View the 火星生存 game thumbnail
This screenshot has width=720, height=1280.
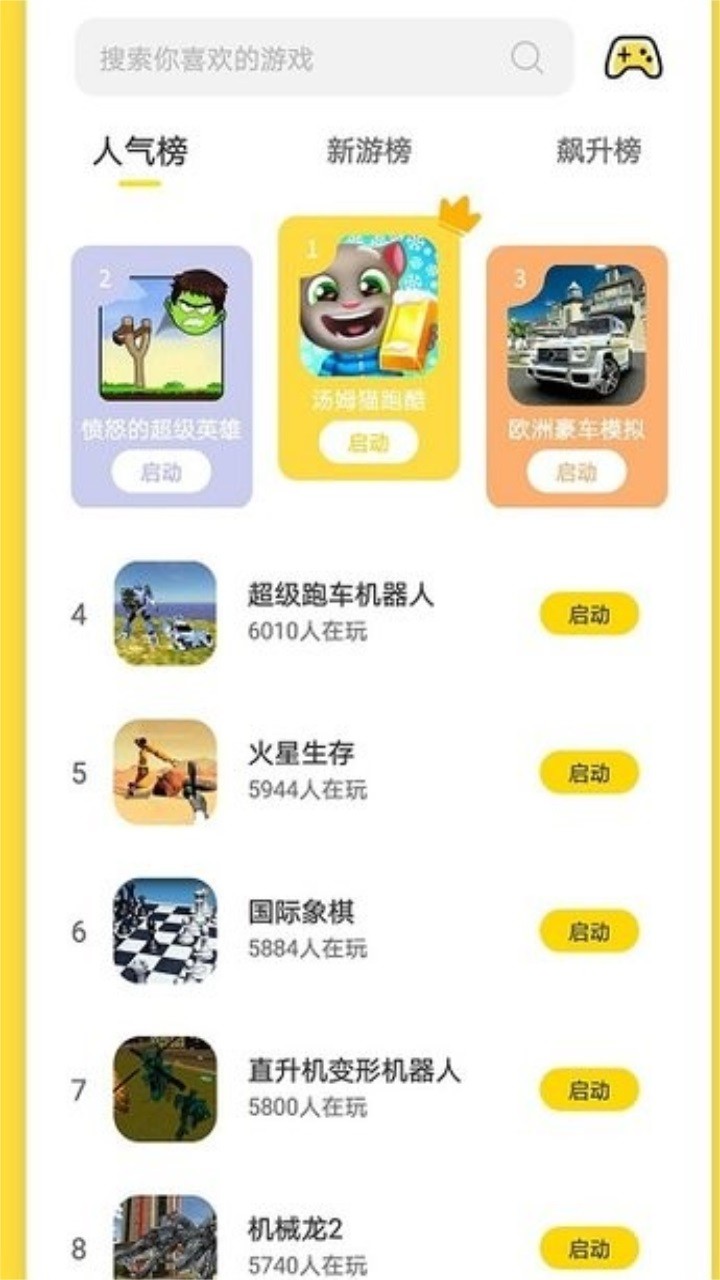click(166, 771)
